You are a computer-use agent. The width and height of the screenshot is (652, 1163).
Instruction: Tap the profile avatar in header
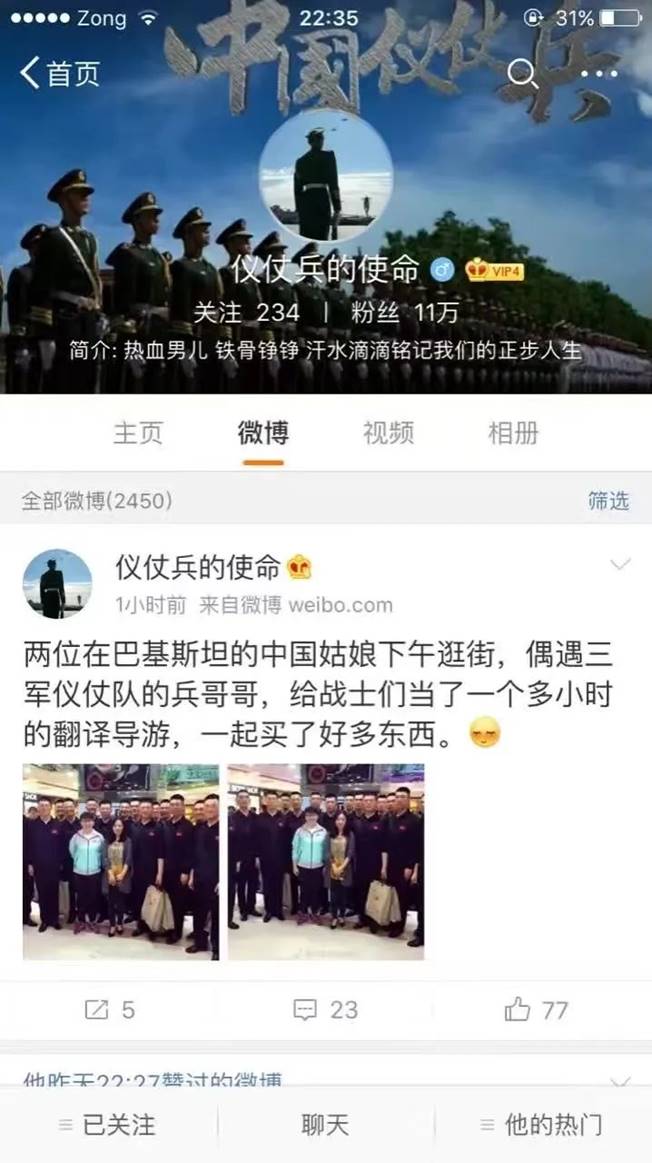[326, 176]
